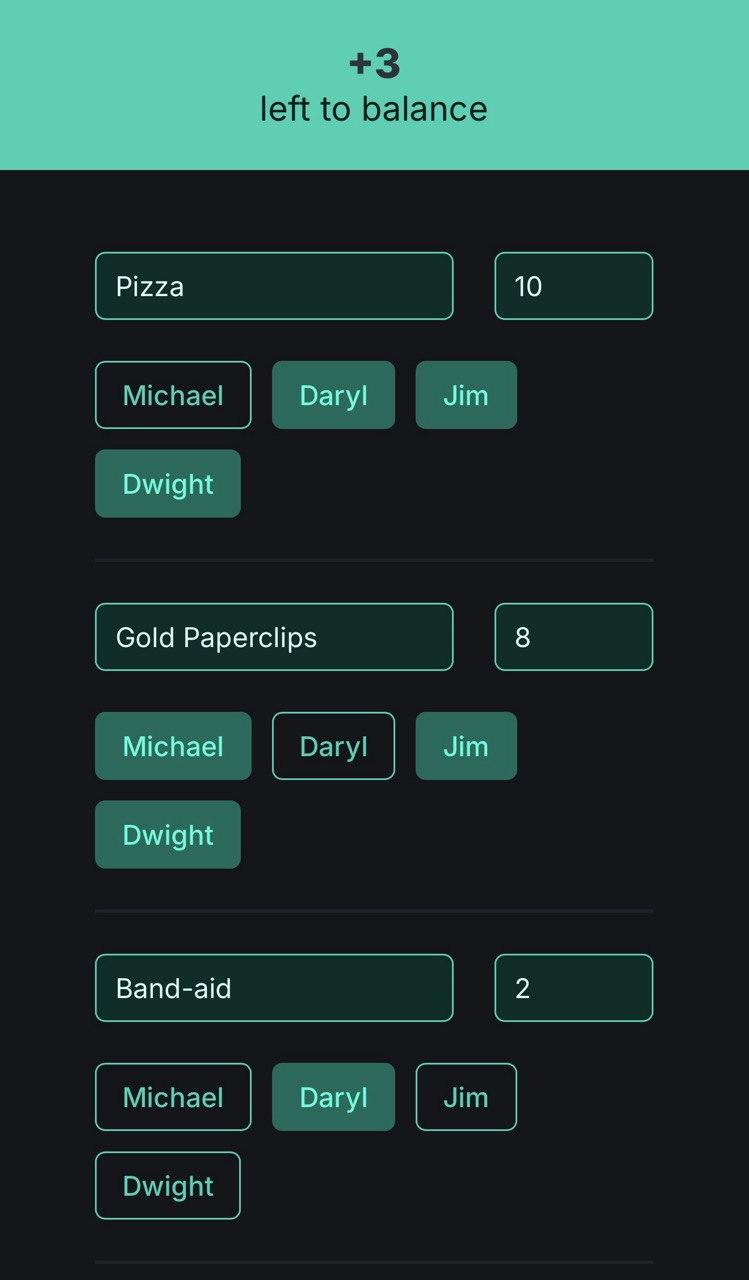Select Dwight for the Band-aid expense
The height and width of the screenshot is (1280, 749).
168,1186
